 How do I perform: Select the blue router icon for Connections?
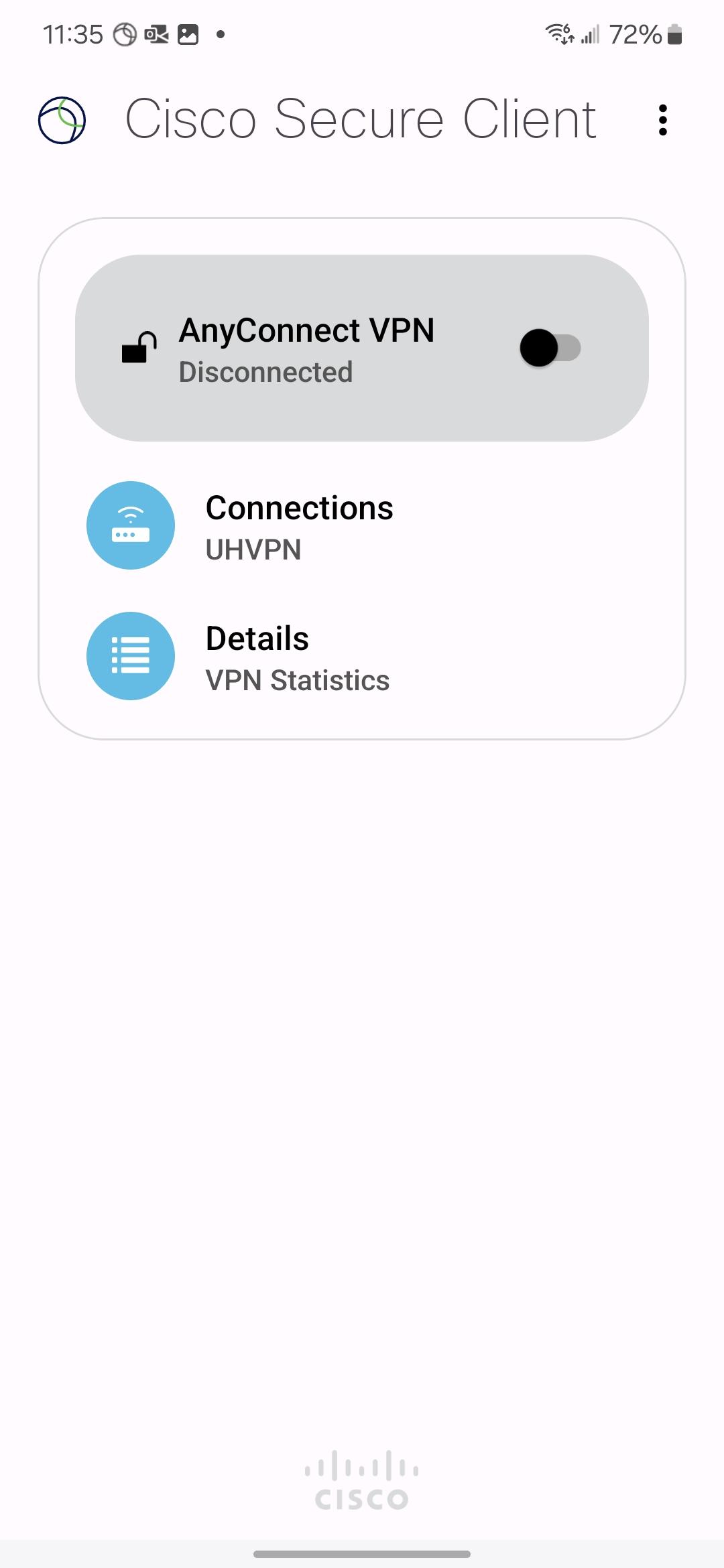[x=130, y=525]
